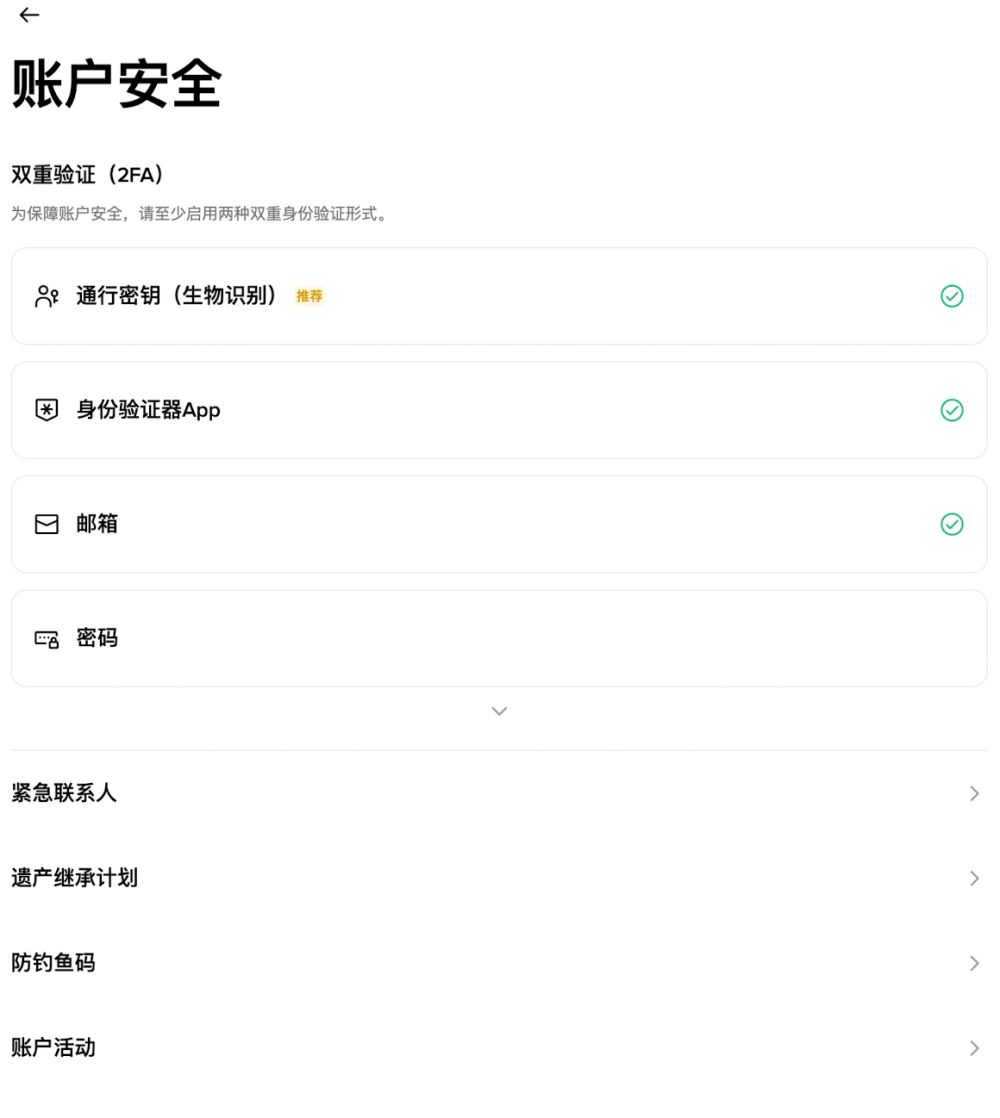Open the 密码 settings row
Image resolution: width=1000 pixels, height=1118 pixels.
pyautogui.click(x=500, y=638)
